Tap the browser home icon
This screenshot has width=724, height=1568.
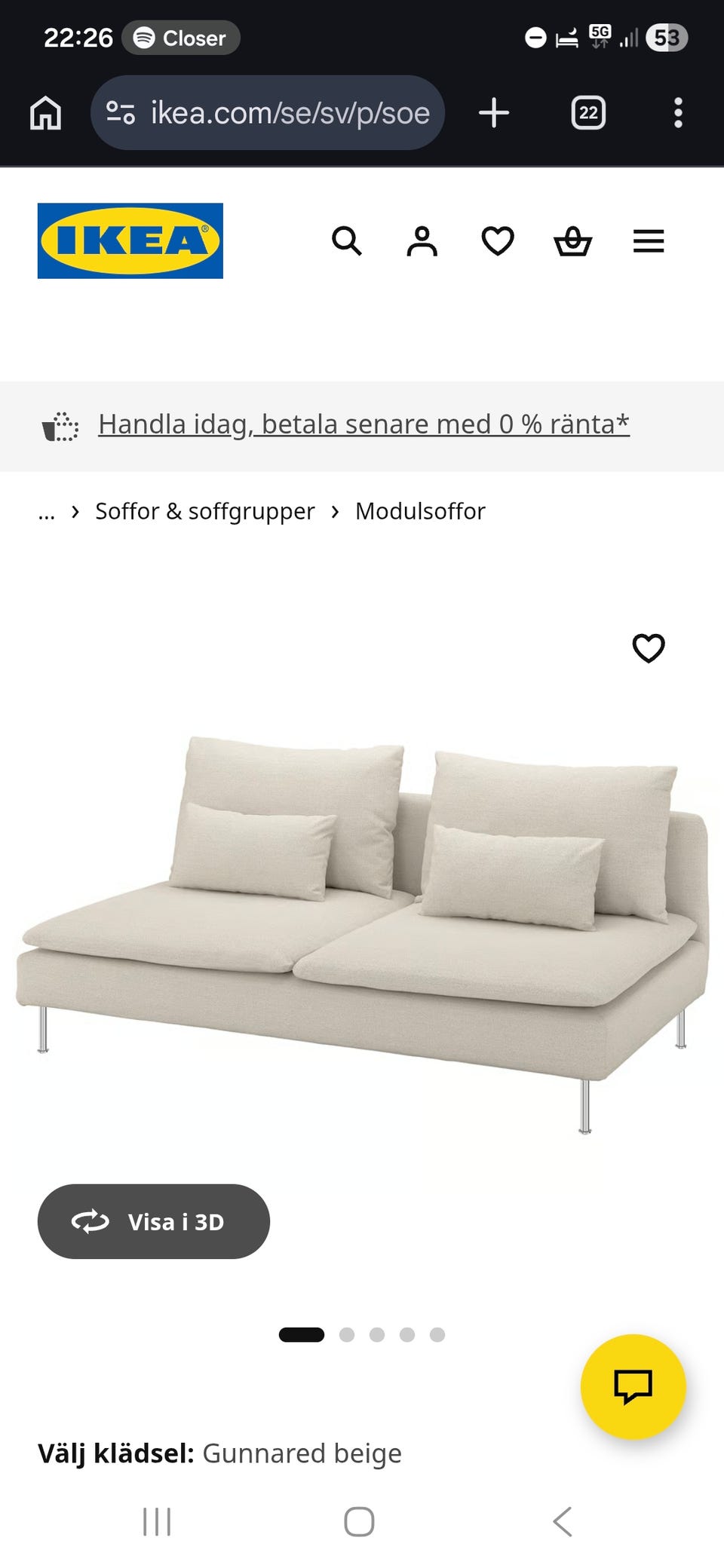click(x=44, y=113)
